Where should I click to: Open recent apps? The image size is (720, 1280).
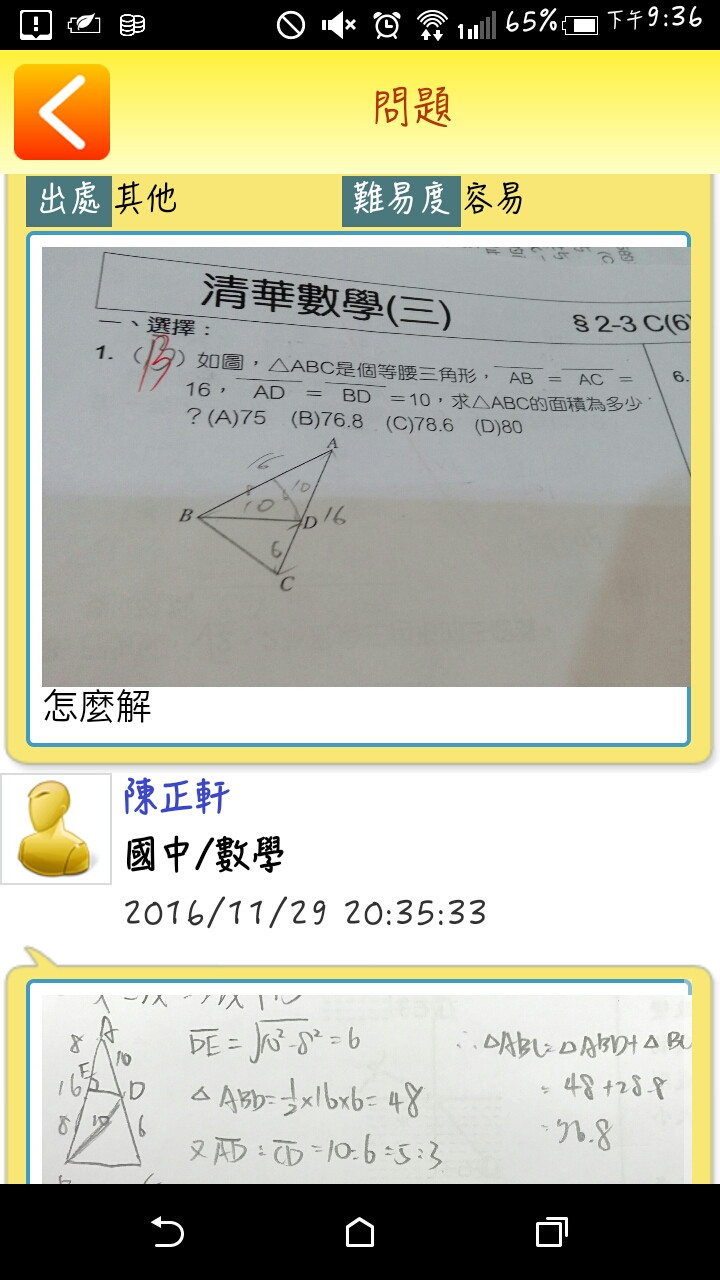(x=551, y=1232)
